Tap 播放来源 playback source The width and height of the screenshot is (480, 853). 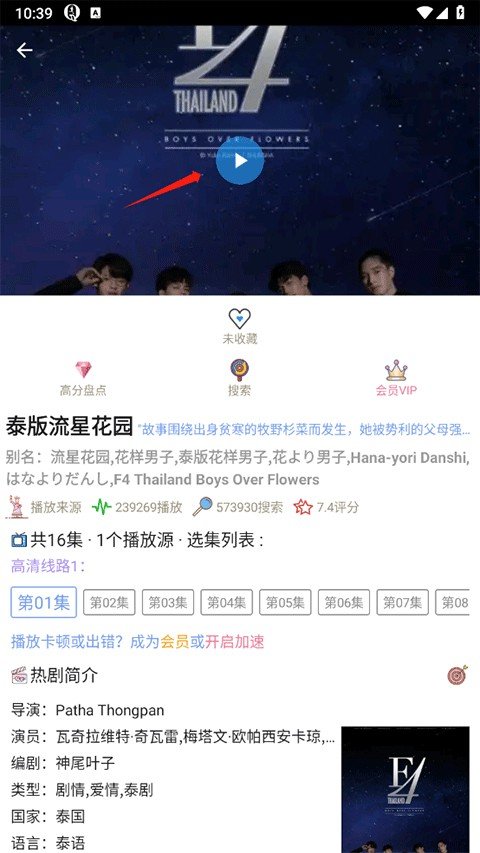(x=56, y=508)
